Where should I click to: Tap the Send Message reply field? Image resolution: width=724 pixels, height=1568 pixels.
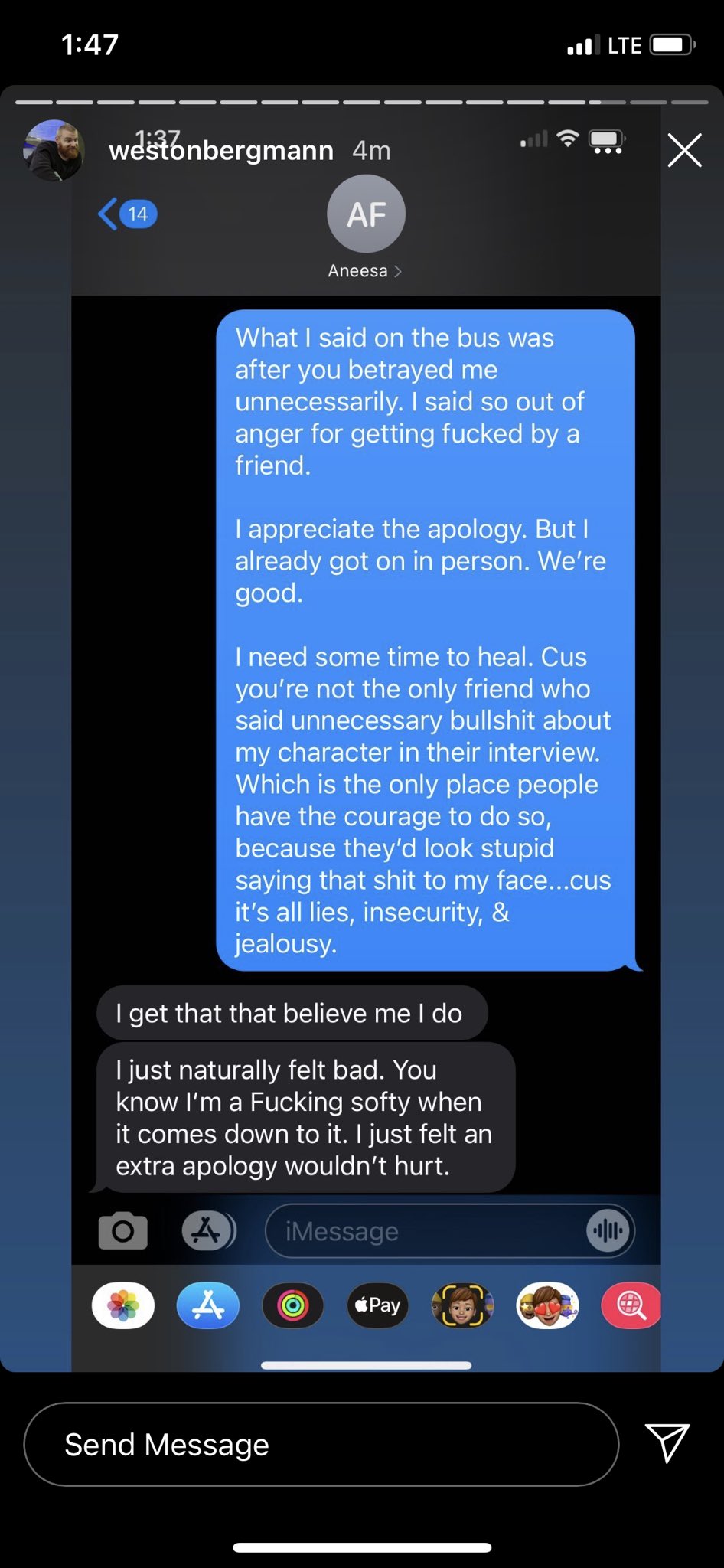[x=321, y=1444]
